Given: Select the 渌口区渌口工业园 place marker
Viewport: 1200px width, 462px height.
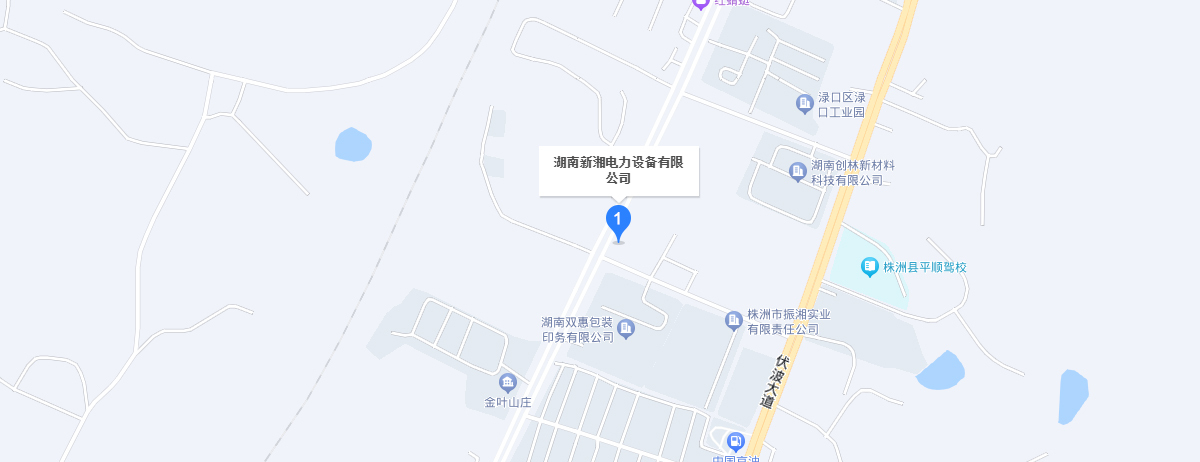Looking at the screenshot, I should click(804, 103).
